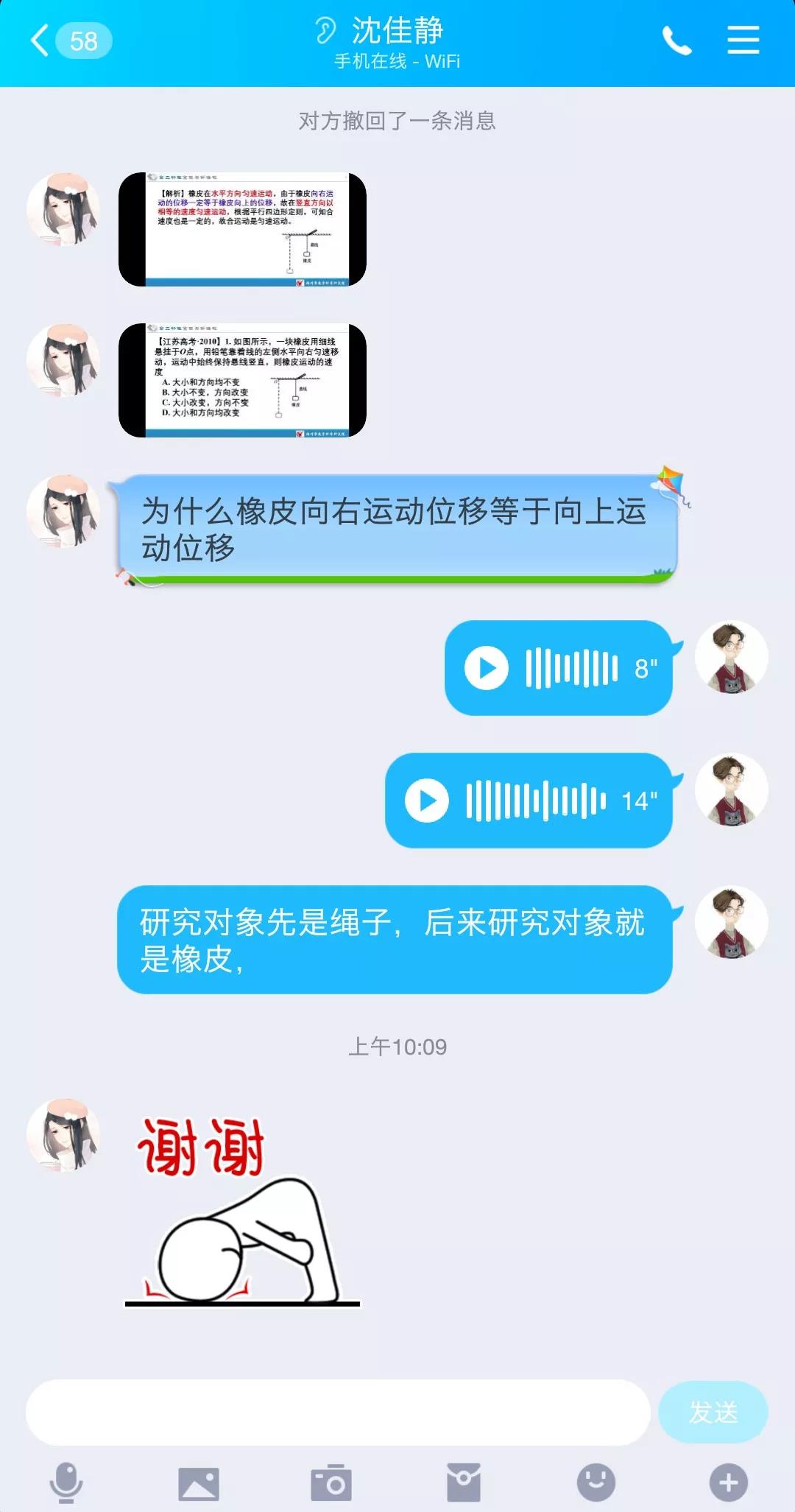The image size is (795, 1512).
Task: Record a voice message with the microphone
Action: 66,1482
